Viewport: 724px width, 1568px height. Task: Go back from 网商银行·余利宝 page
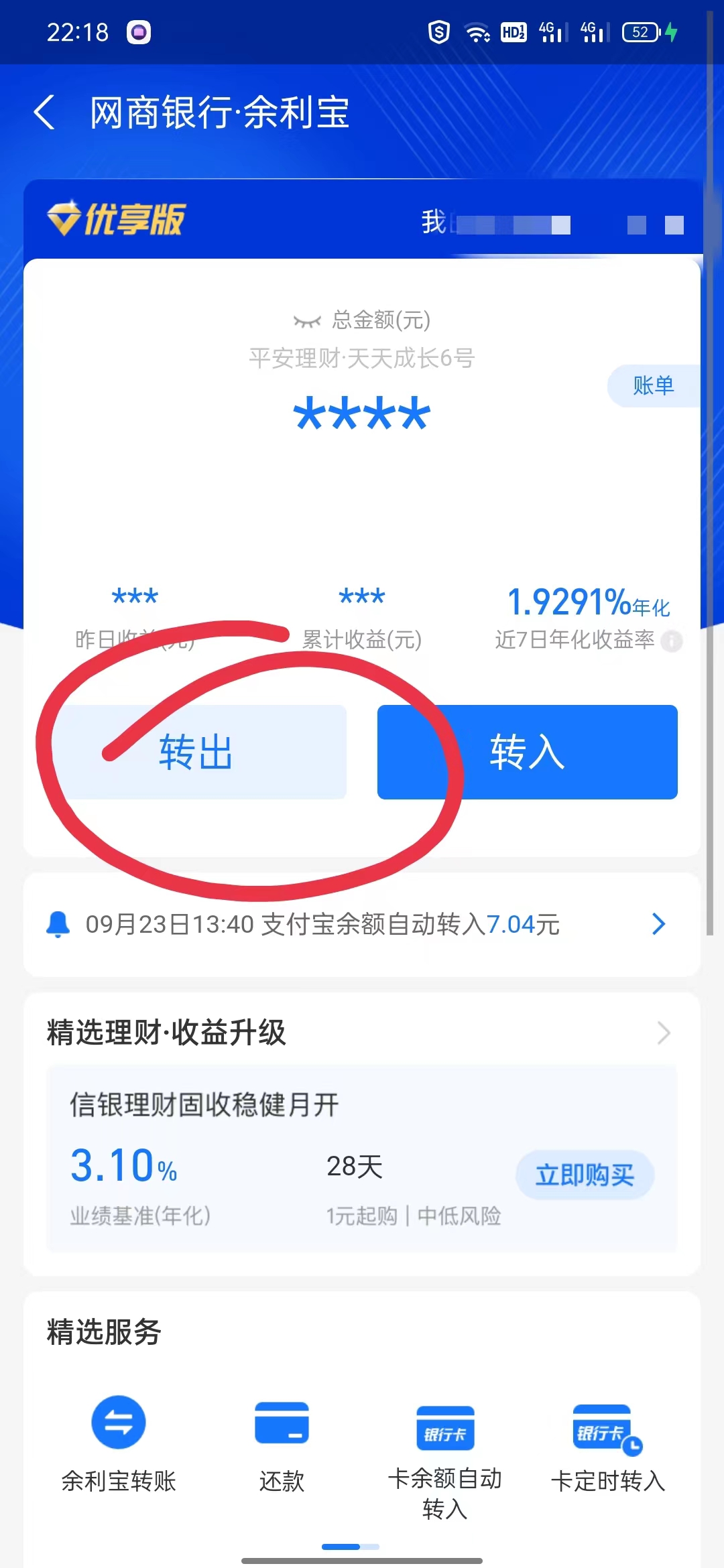pyautogui.click(x=44, y=112)
